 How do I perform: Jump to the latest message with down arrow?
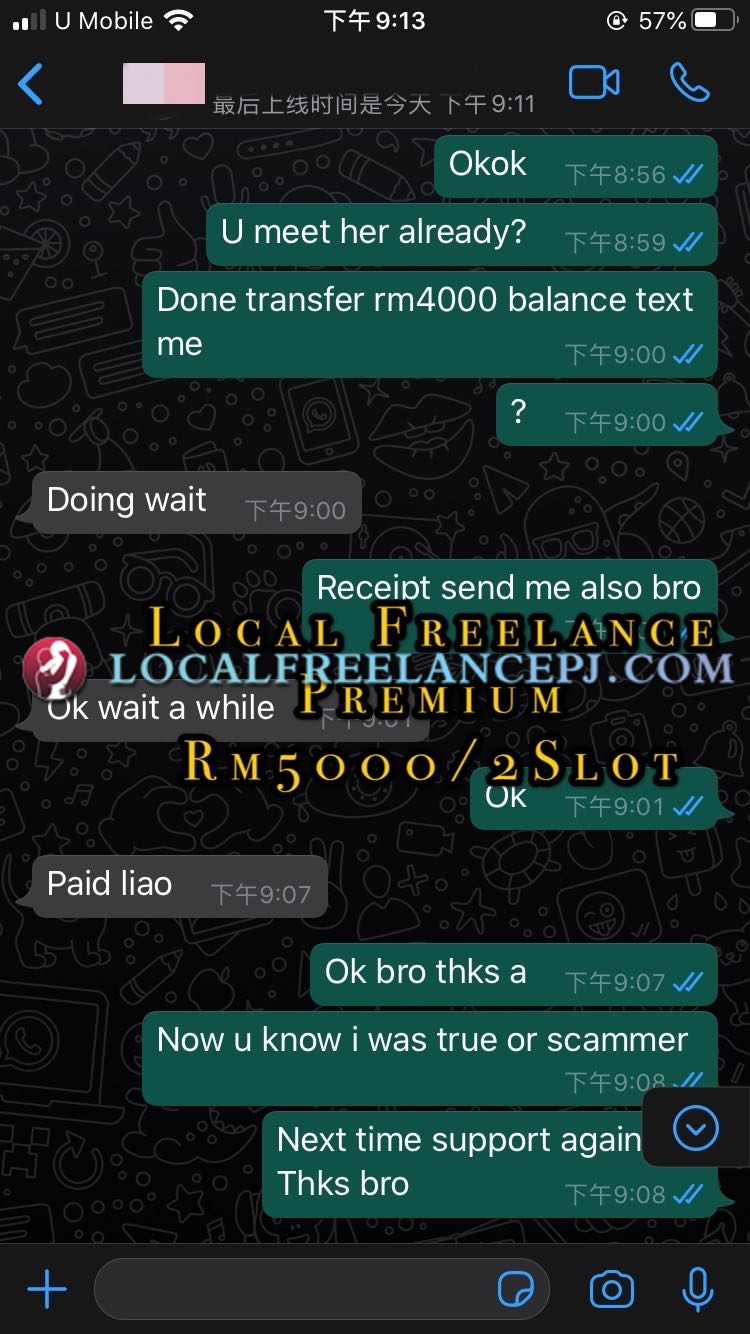[696, 1129]
